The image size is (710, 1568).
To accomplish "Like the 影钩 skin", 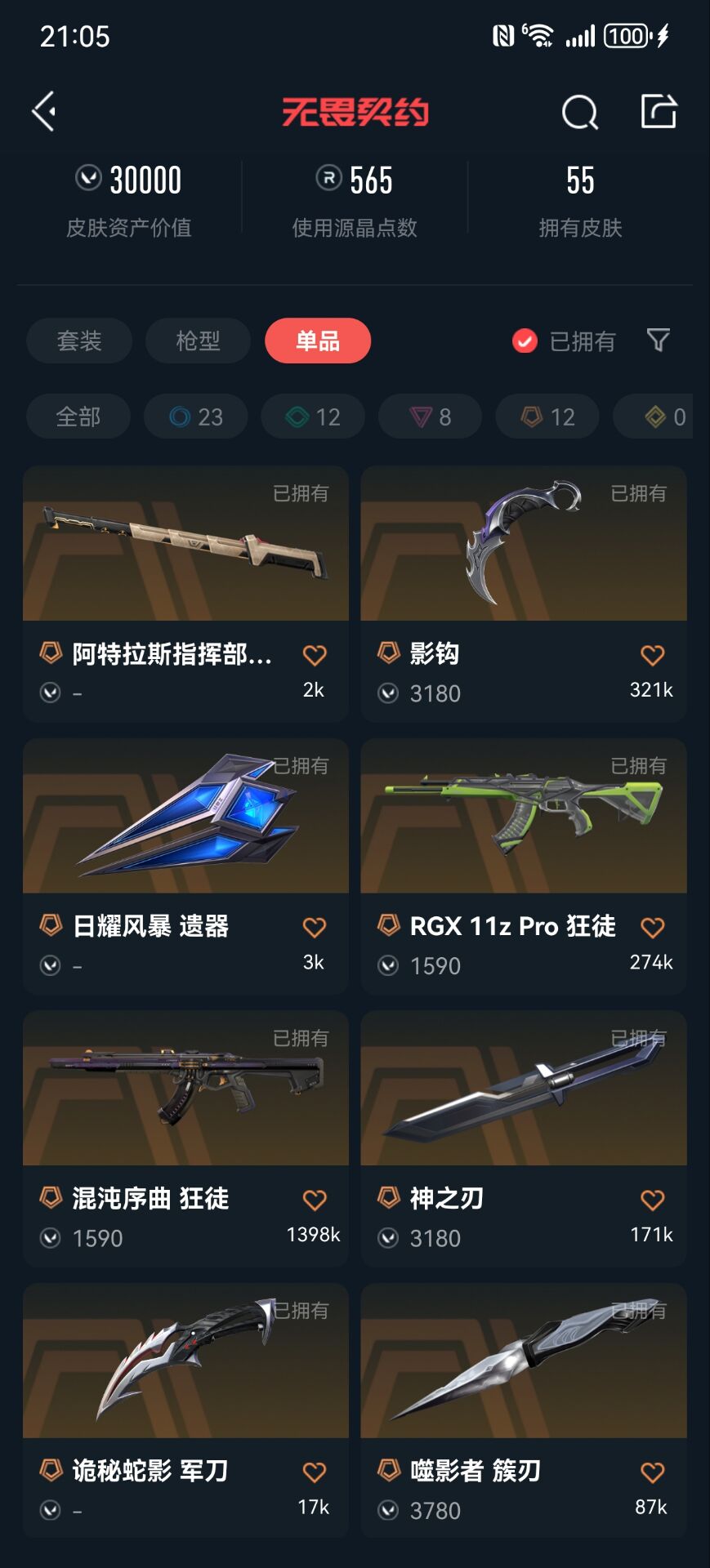I will [x=652, y=655].
